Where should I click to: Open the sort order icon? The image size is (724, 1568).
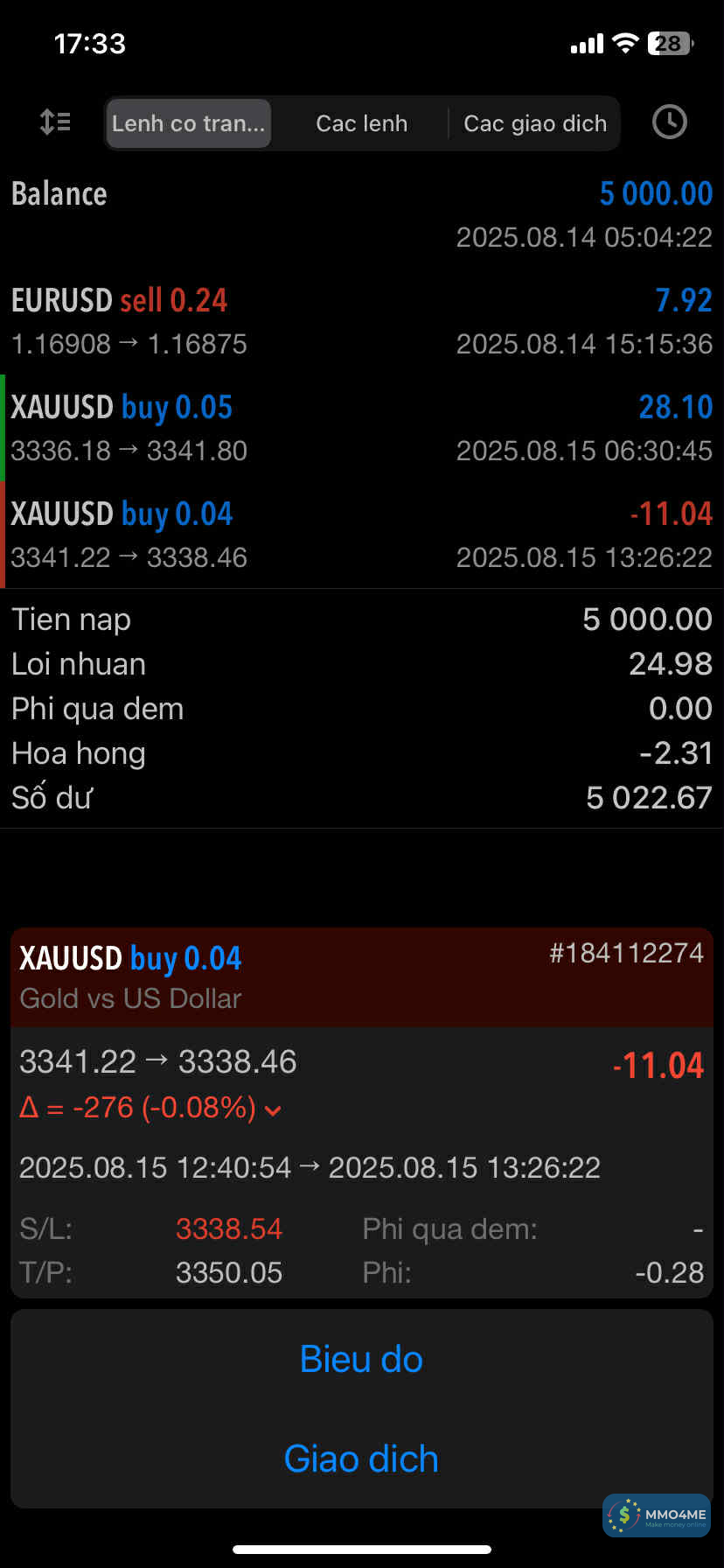(x=55, y=122)
